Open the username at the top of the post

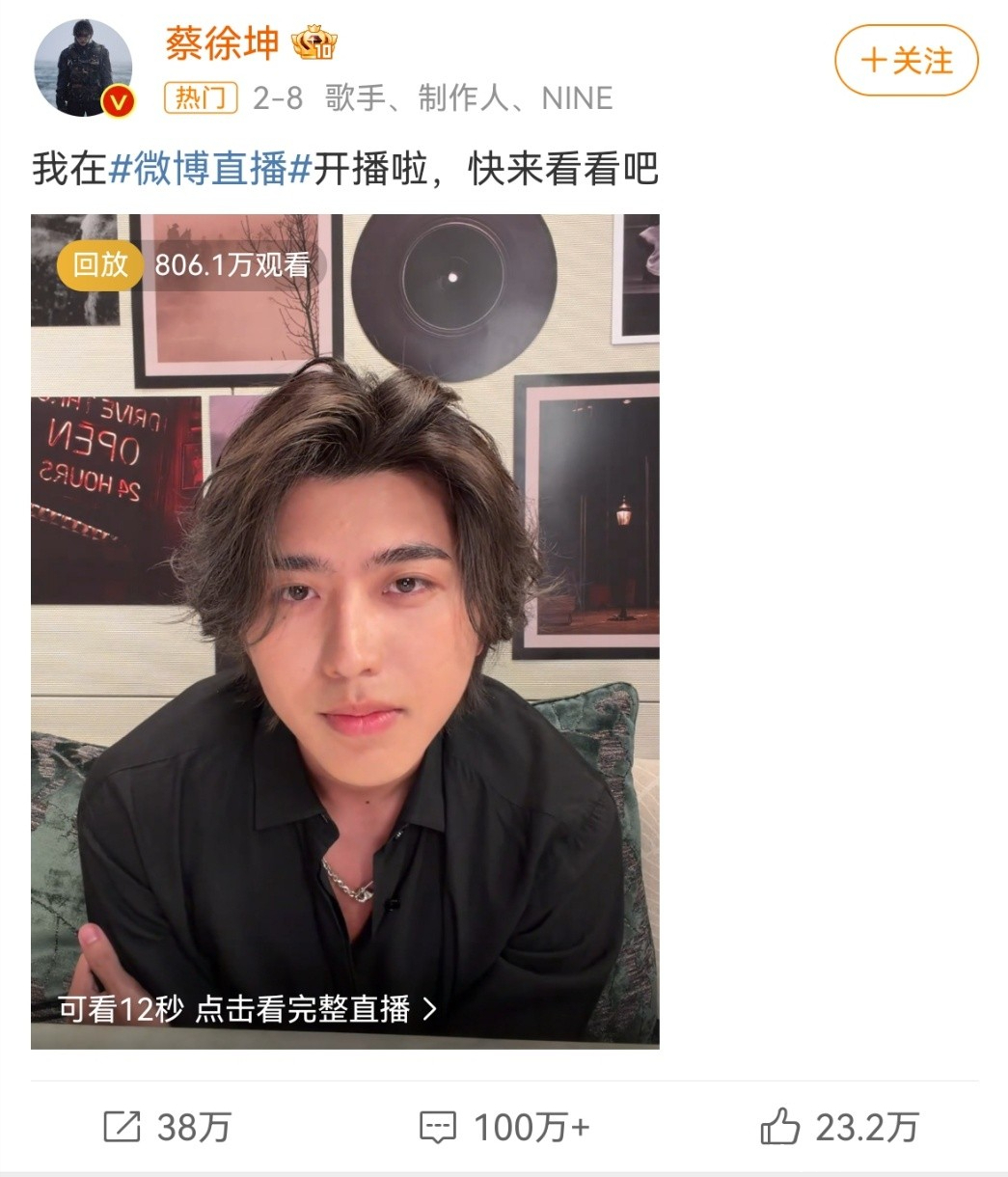(222, 43)
